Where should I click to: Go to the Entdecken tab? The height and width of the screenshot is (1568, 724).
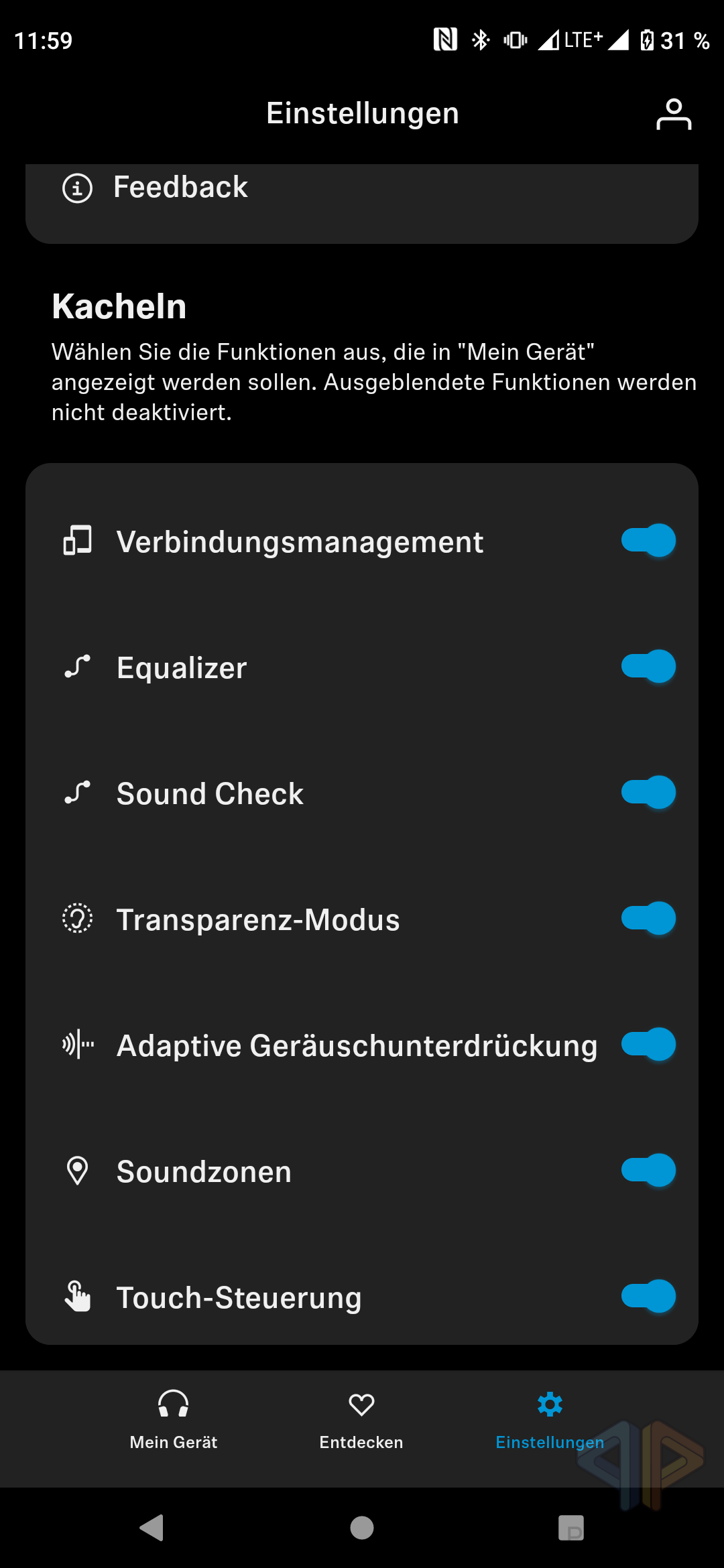pos(361,1420)
